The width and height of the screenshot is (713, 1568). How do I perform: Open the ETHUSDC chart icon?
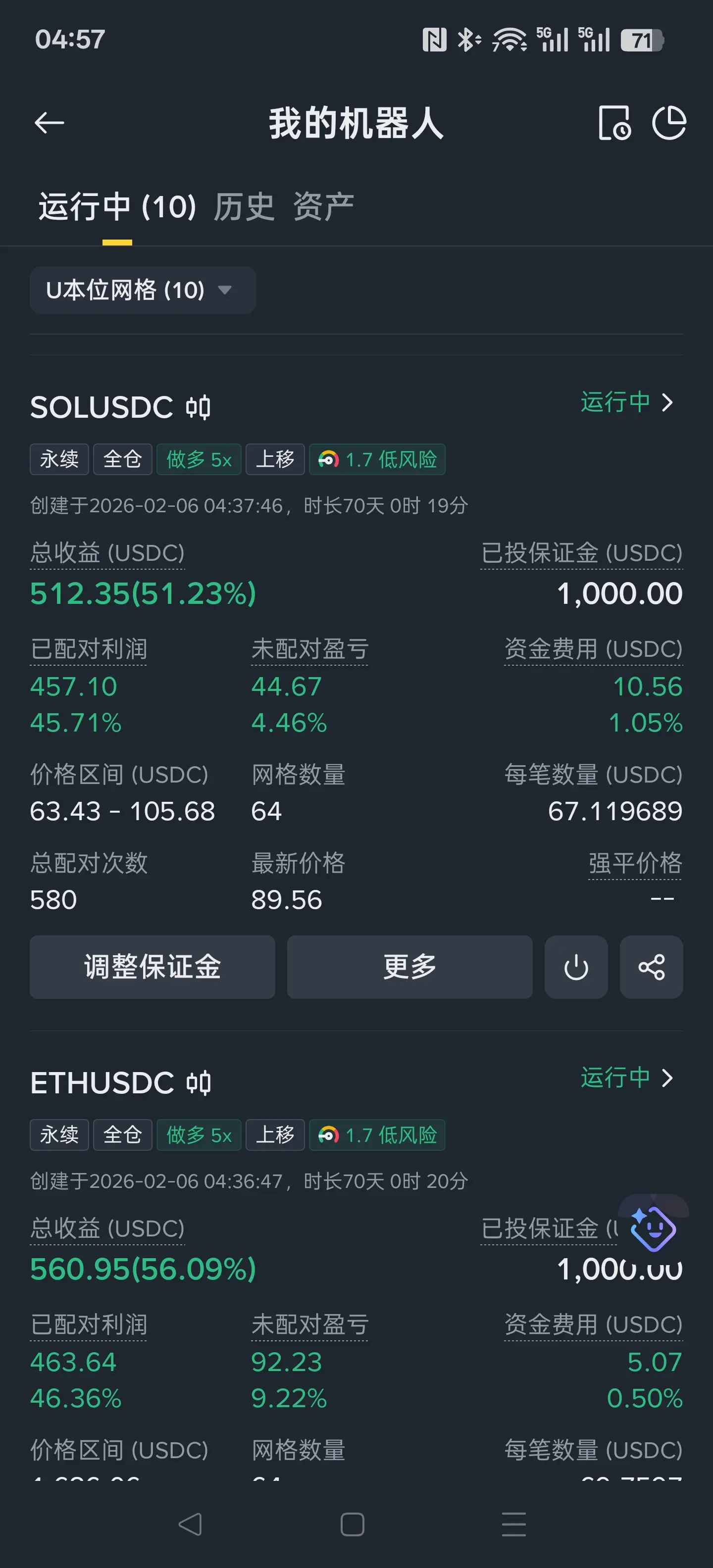pos(199,1083)
